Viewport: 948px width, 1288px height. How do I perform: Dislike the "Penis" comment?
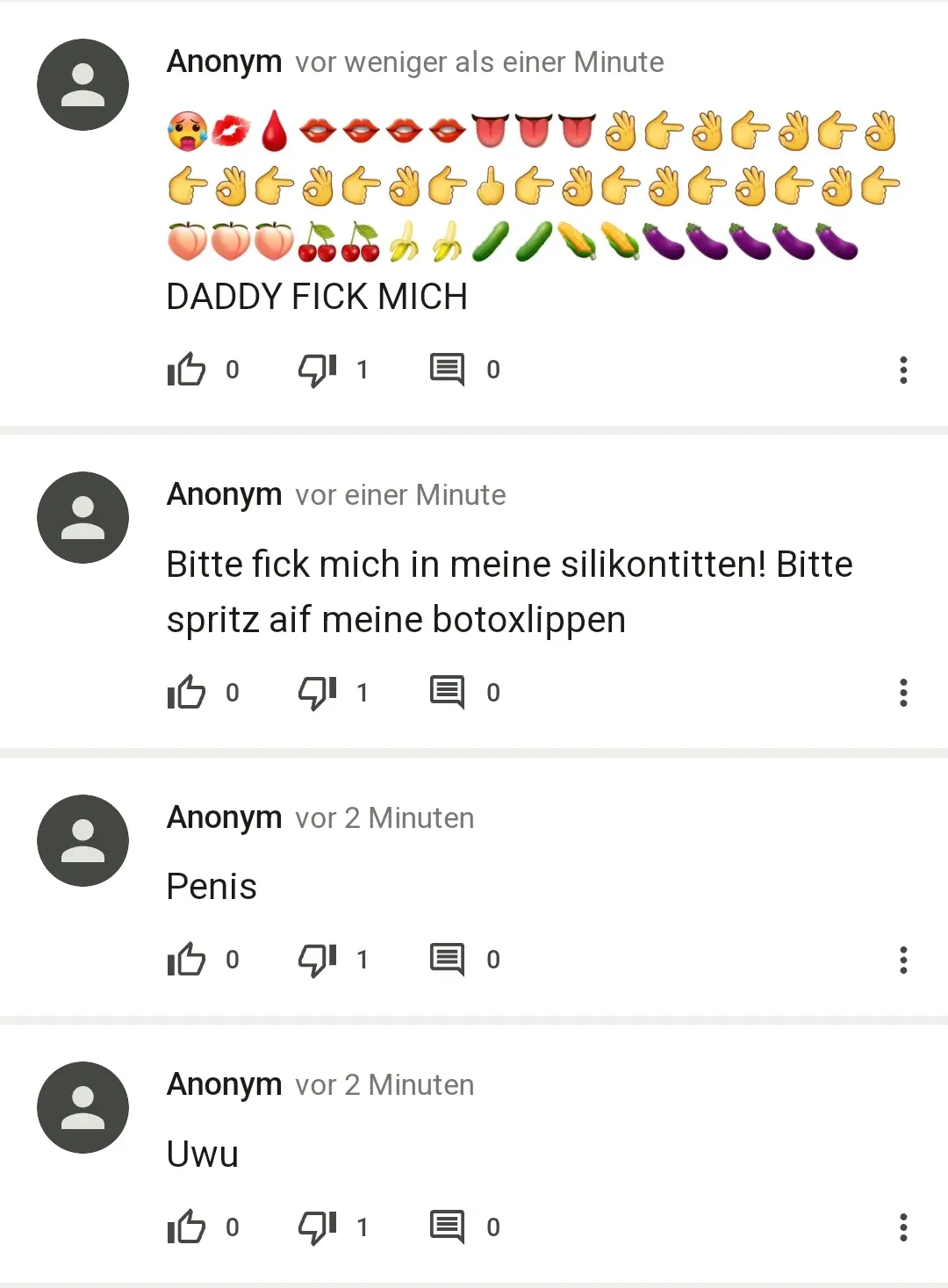pos(317,960)
